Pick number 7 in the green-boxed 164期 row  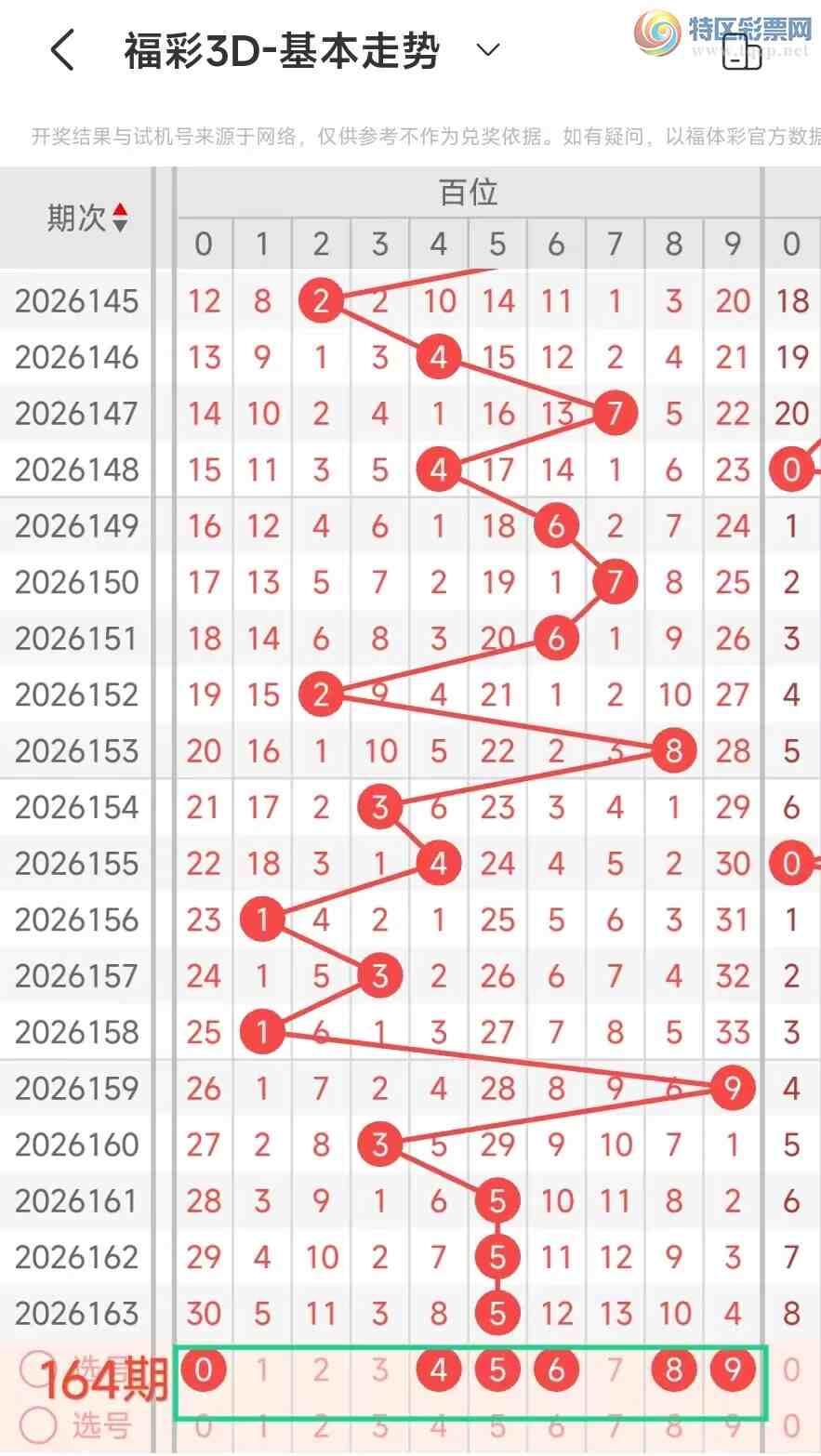(x=615, y=1369)
